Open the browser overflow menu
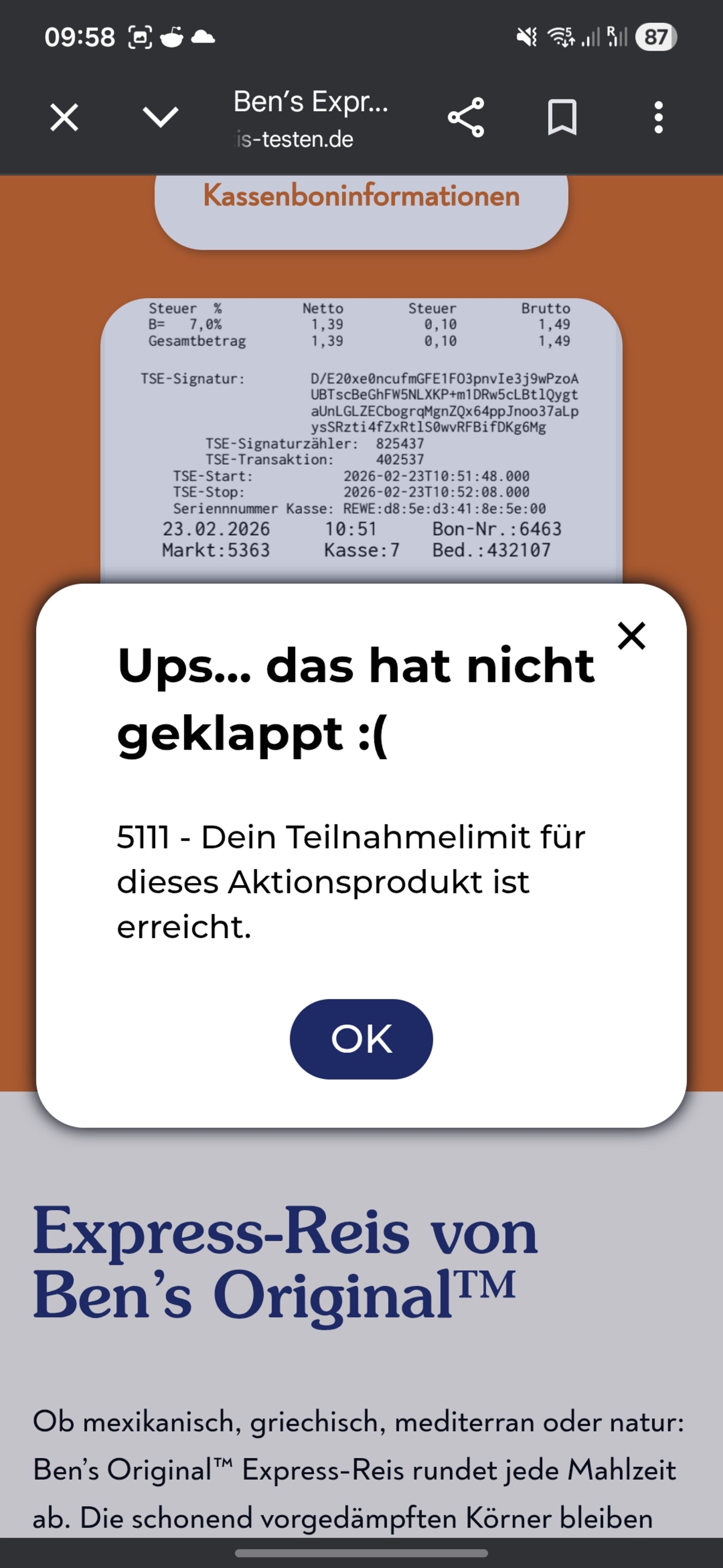 [658, 117]
